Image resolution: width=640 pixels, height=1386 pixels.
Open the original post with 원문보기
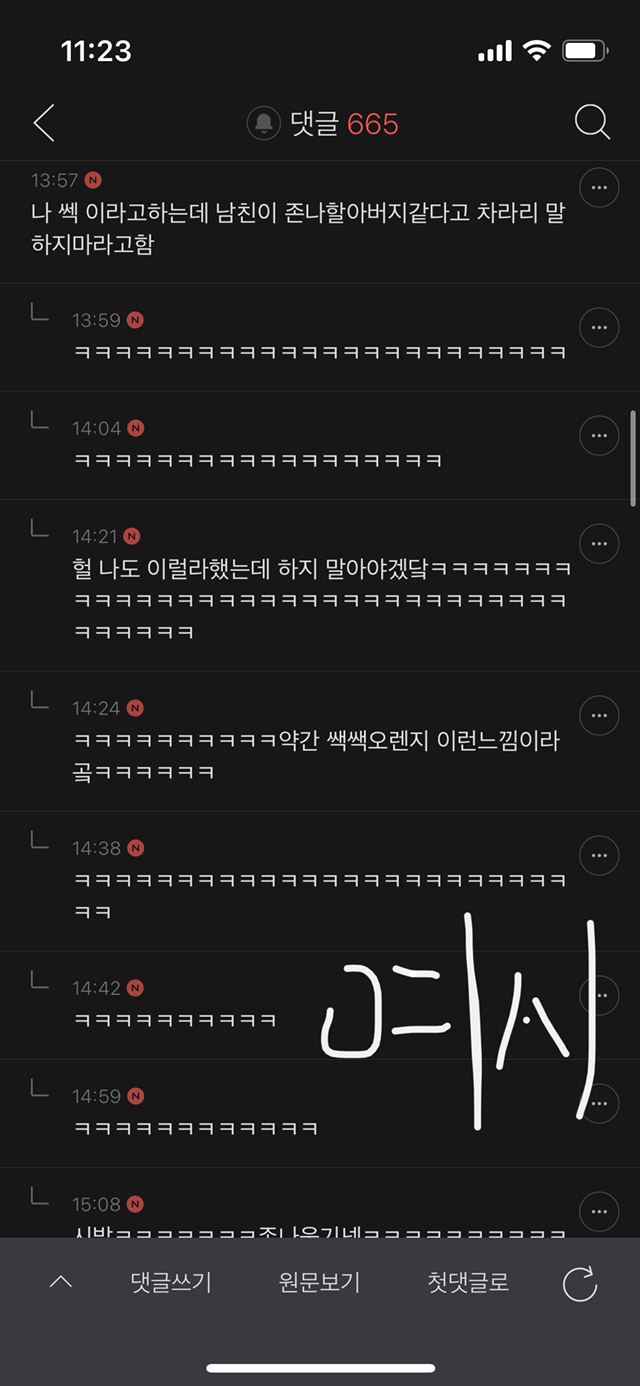(319, 1283)
